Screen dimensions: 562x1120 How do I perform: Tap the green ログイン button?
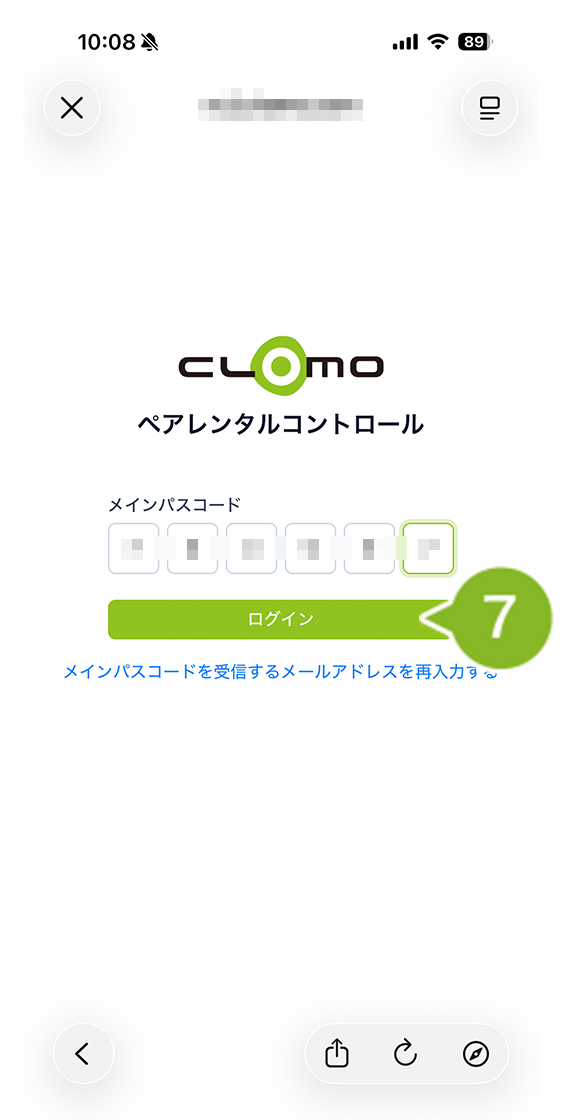pyautogui.click(x=281, y=619)
